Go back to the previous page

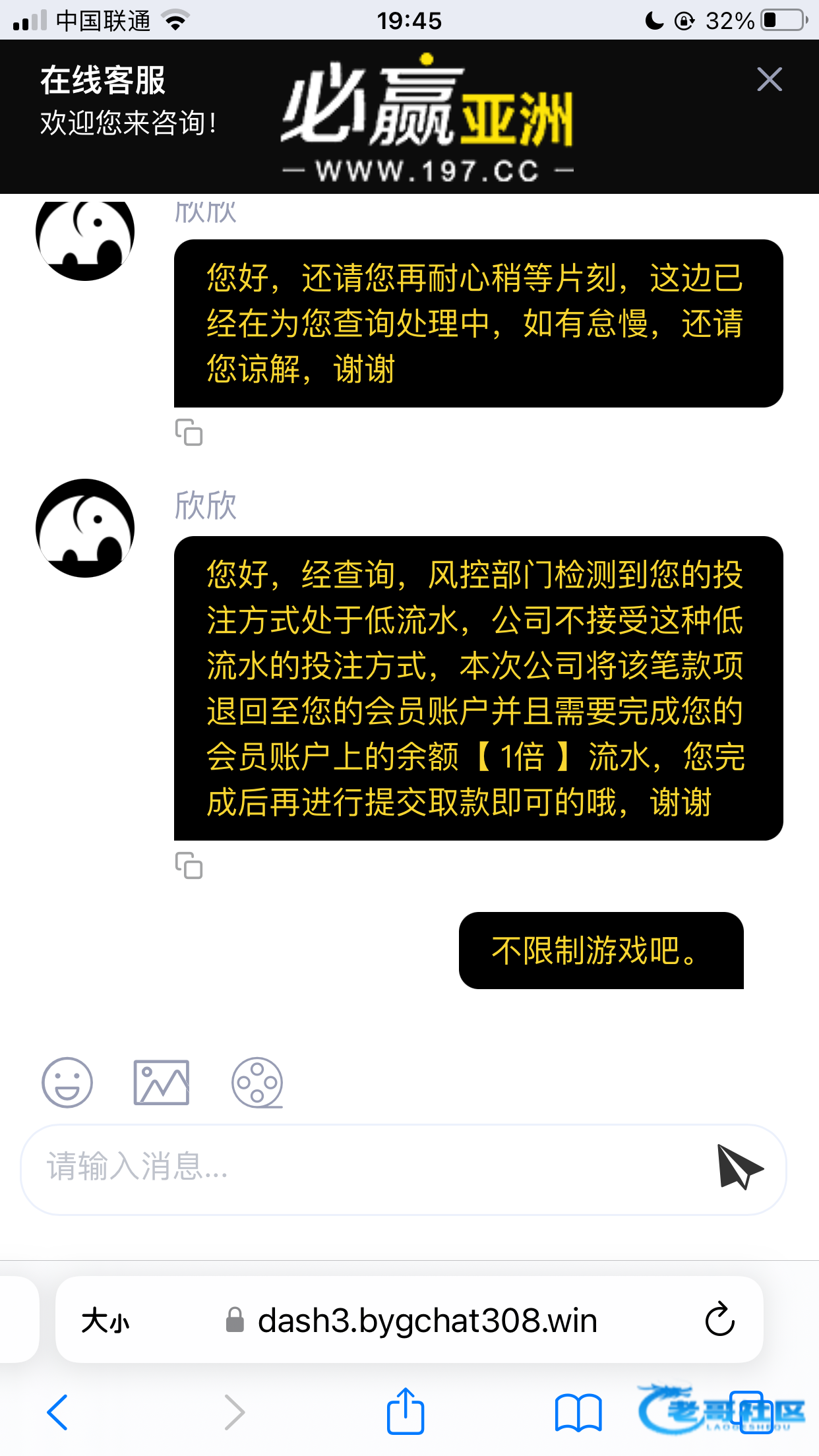click(57, 1412)
